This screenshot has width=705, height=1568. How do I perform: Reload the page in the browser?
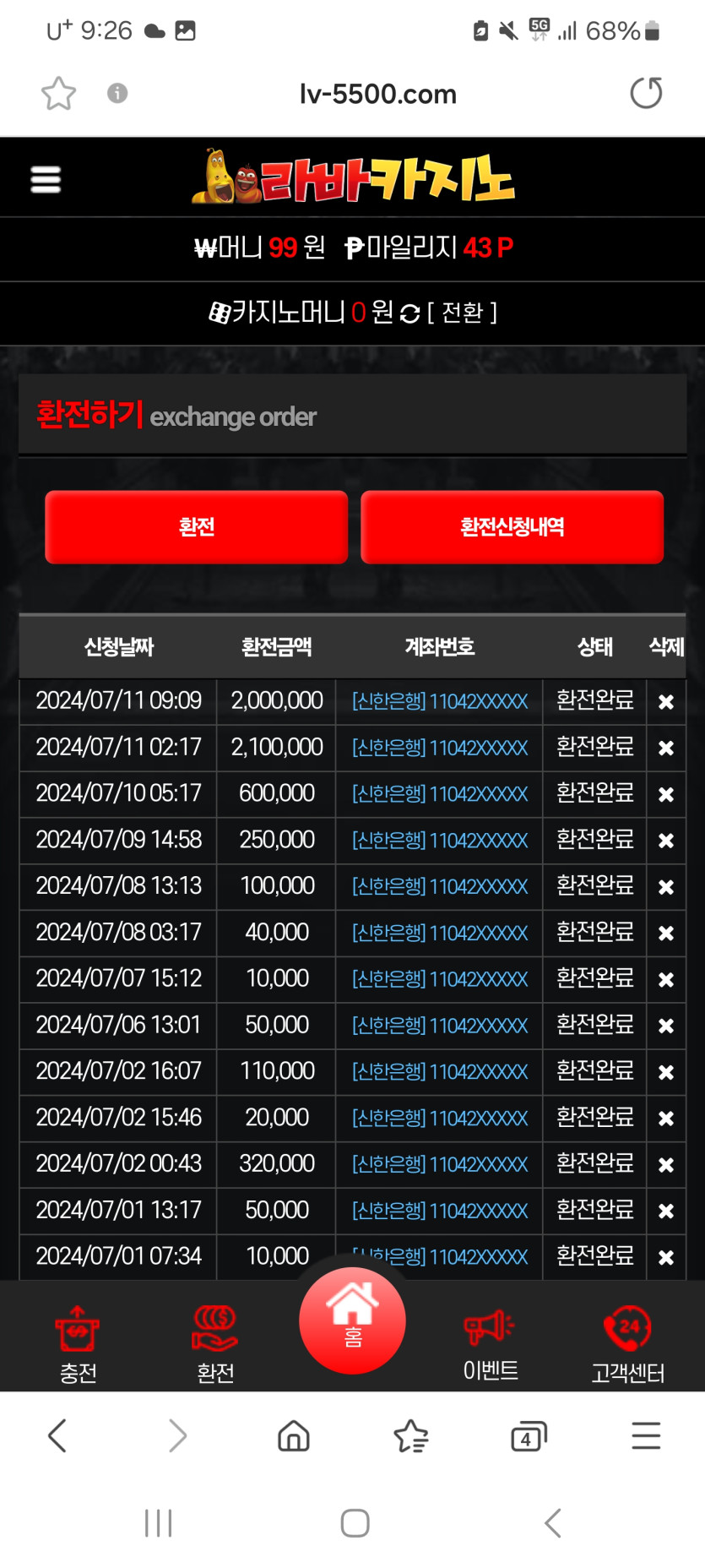pos(646,93)
